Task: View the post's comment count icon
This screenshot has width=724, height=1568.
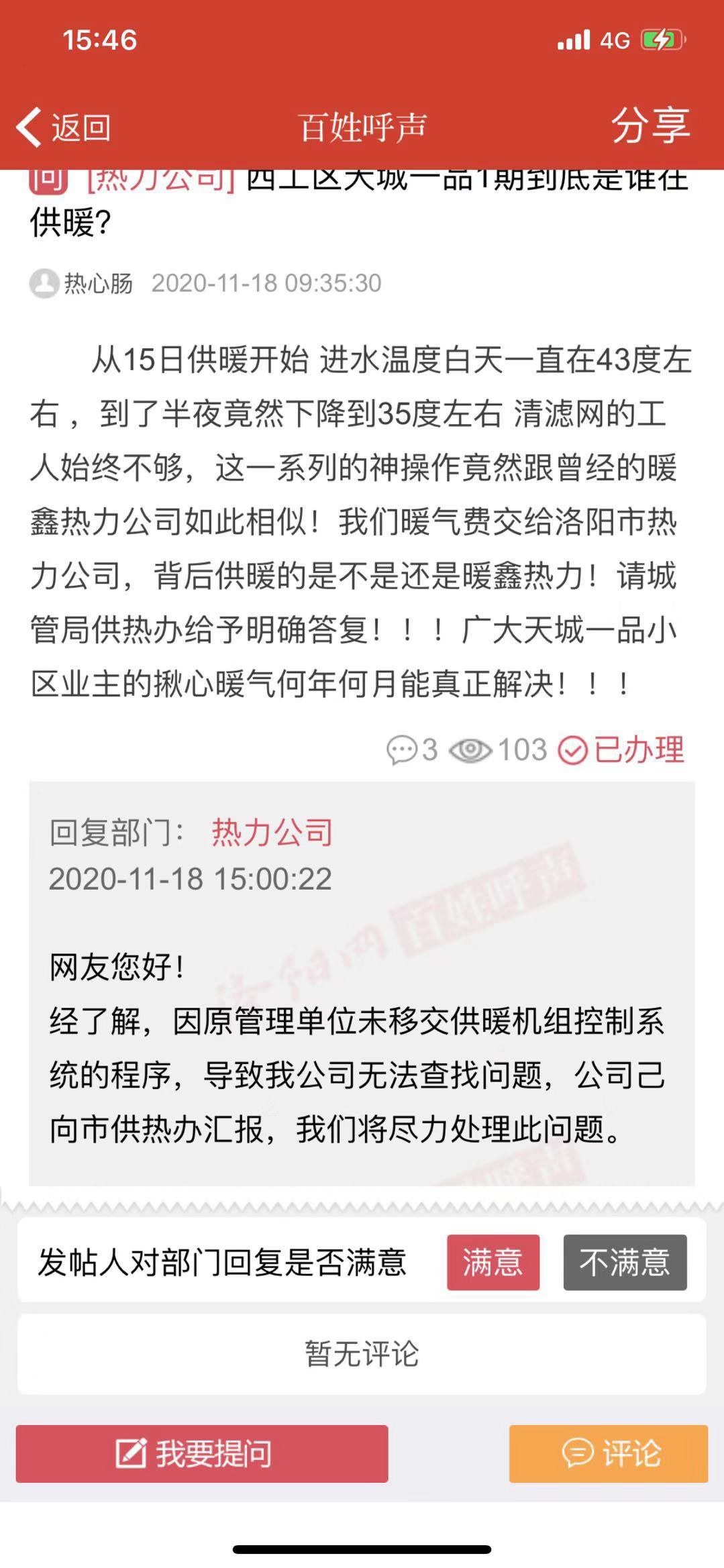Action: pyautogui.click(x=402, y=749)
